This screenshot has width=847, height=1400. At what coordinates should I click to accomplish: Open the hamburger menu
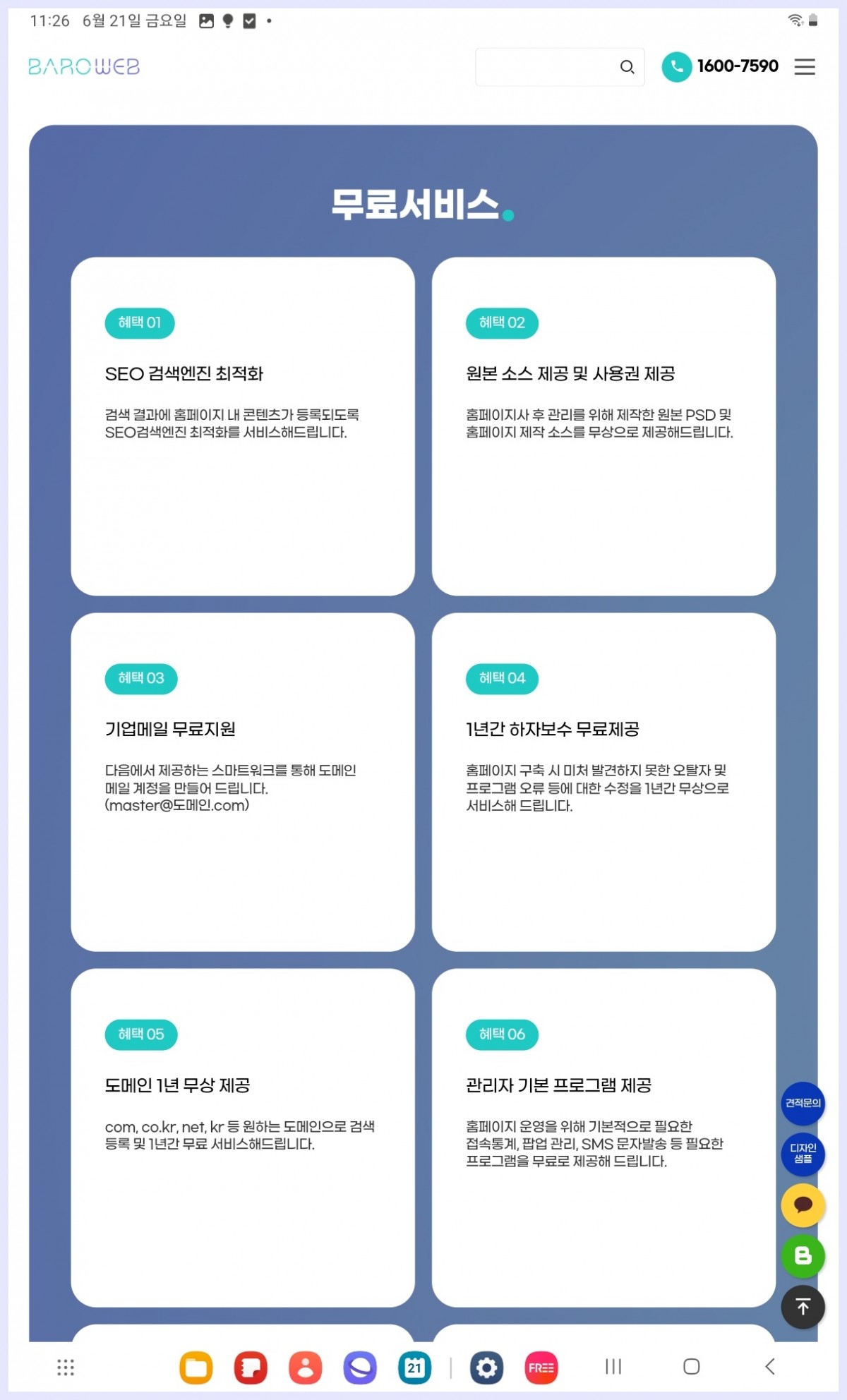(x=804, y=67)
